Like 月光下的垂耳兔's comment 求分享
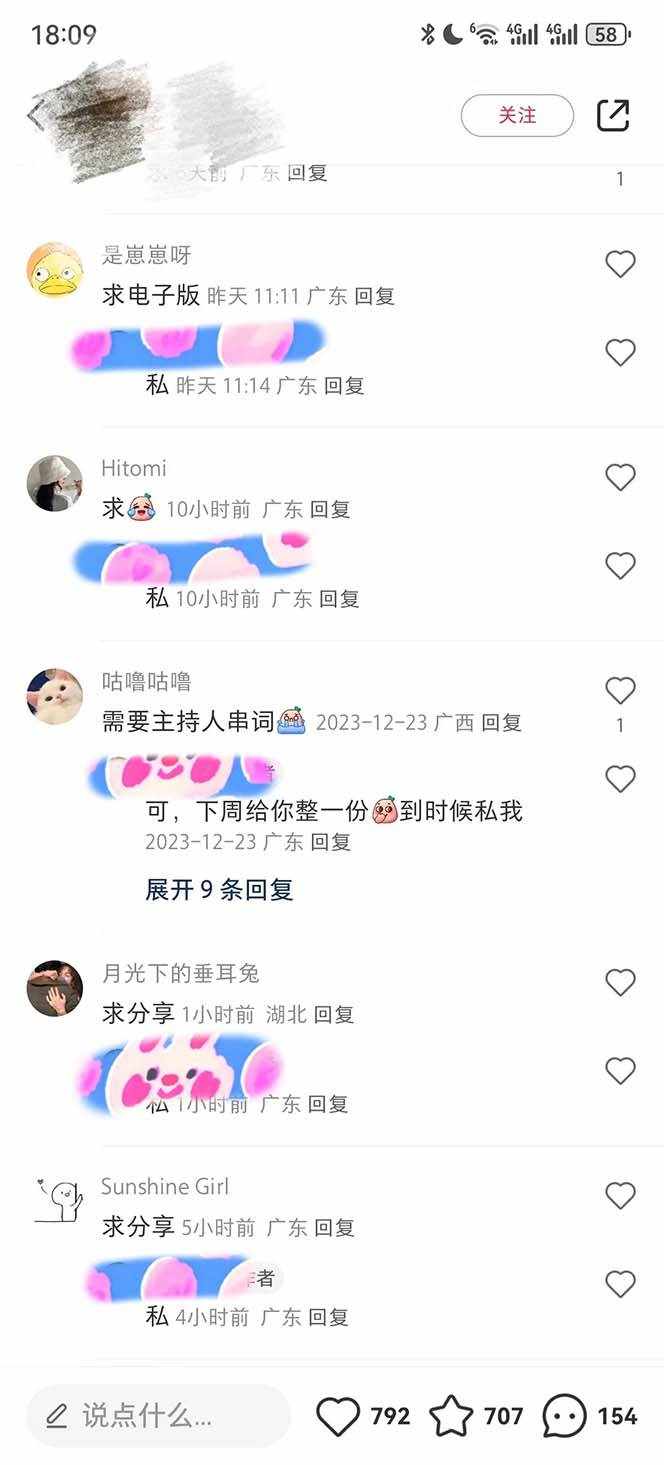The width and height of the screenshot is (664, 1465). point(620,983)
